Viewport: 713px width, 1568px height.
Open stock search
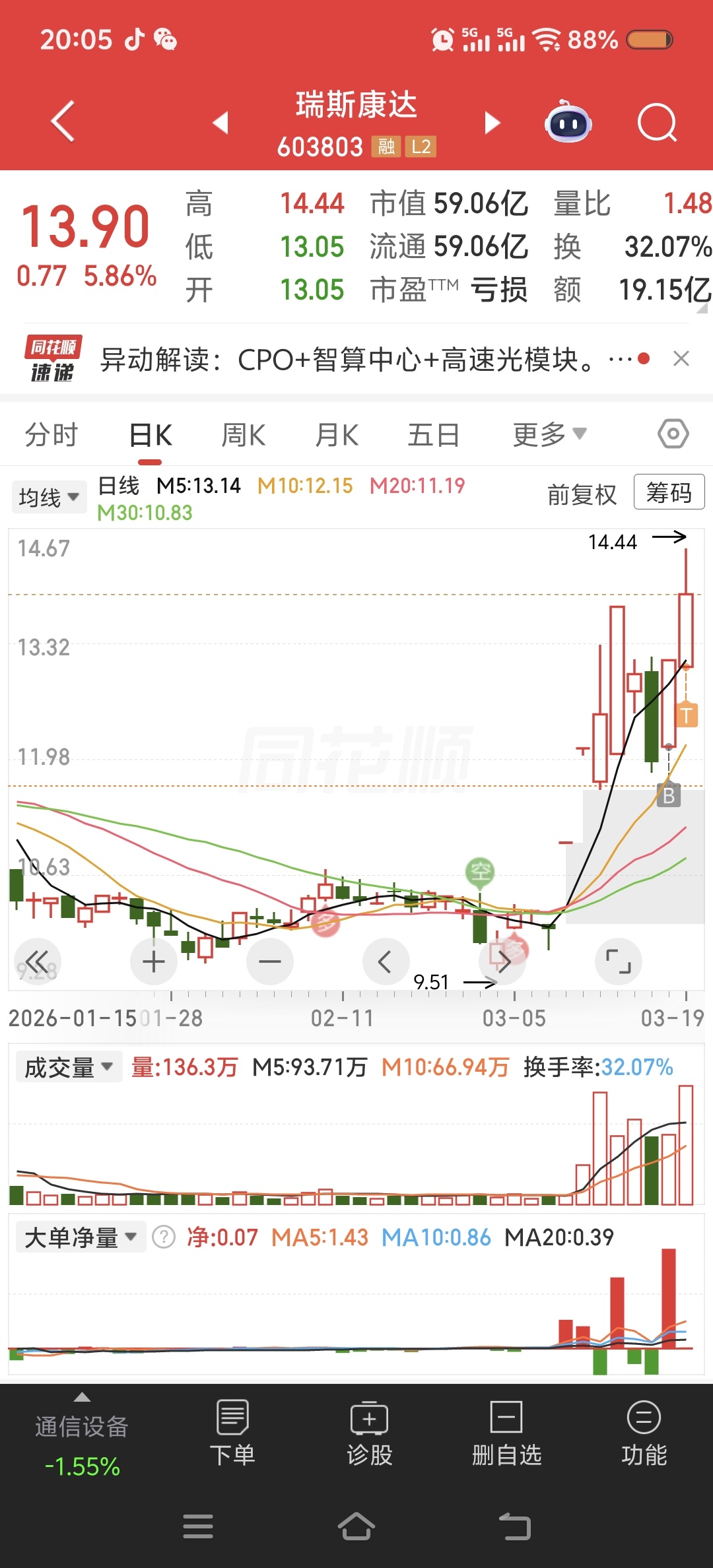[657, 123]
